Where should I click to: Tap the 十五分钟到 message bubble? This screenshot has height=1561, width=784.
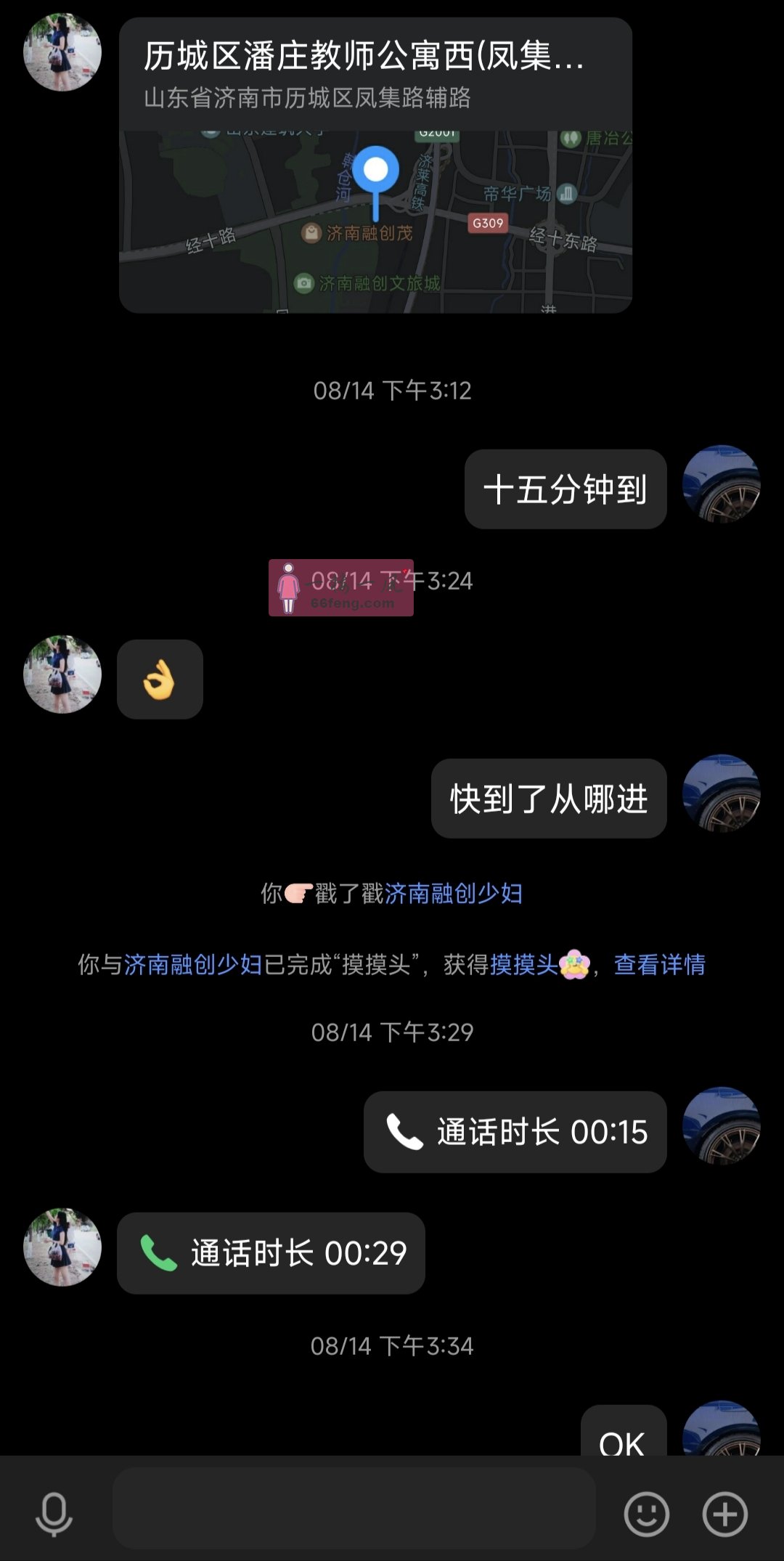coord(566,488)
